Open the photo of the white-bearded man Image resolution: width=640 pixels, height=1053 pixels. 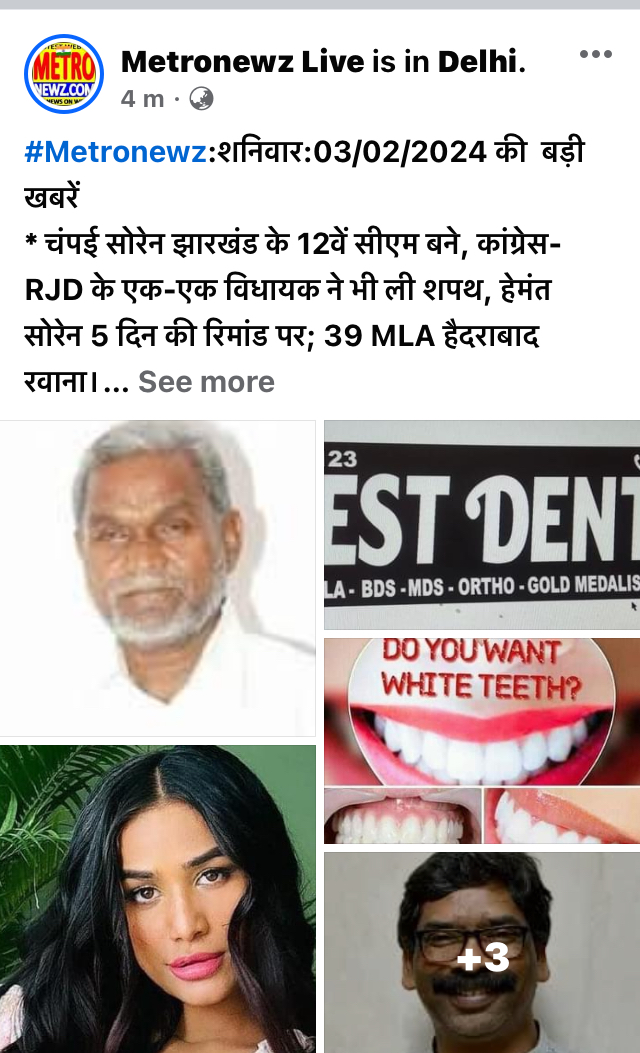click(x=158, y=578)
